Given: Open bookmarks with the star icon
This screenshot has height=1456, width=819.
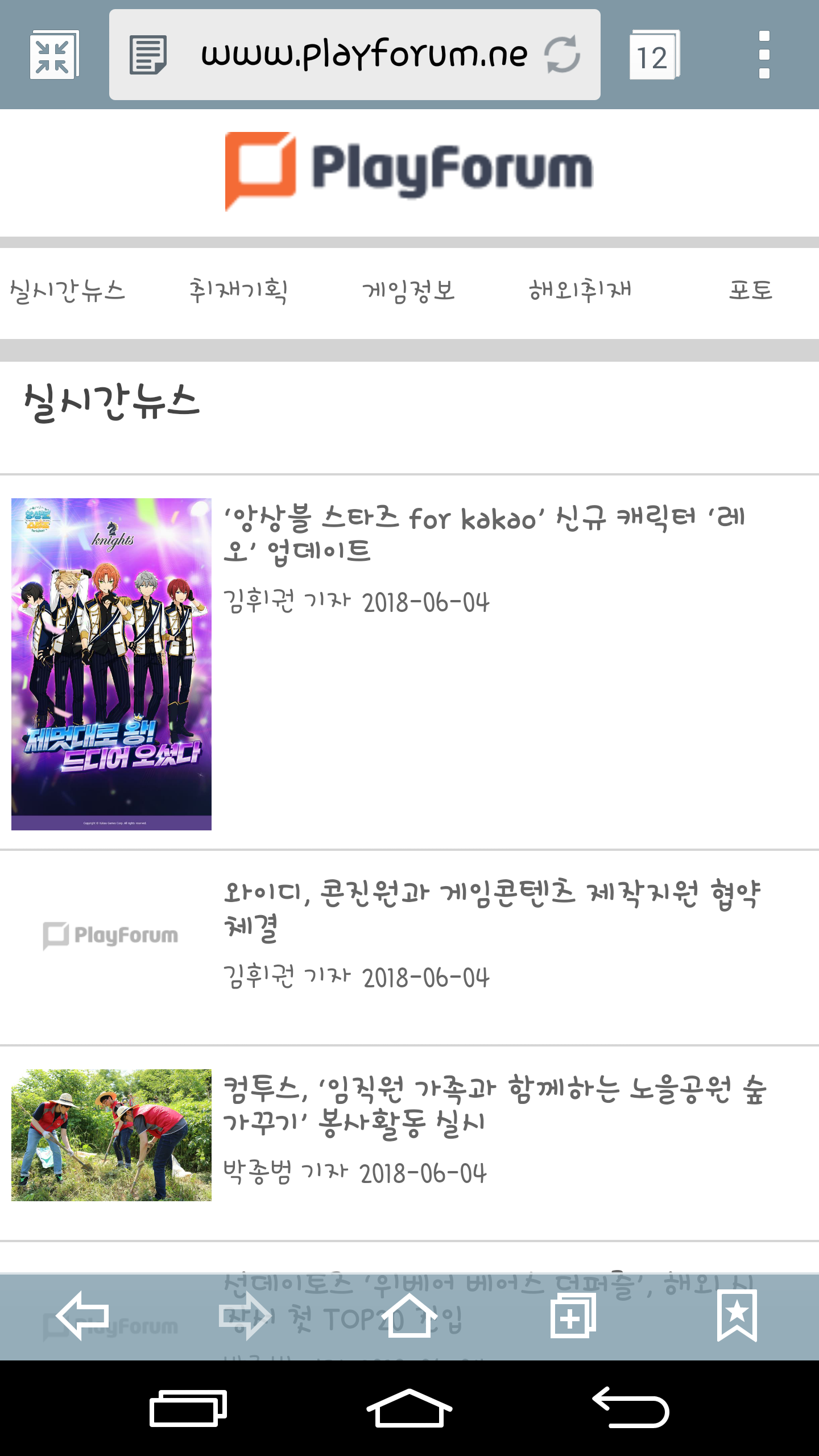Looking at the screenshot, I should pos(737,1316).
